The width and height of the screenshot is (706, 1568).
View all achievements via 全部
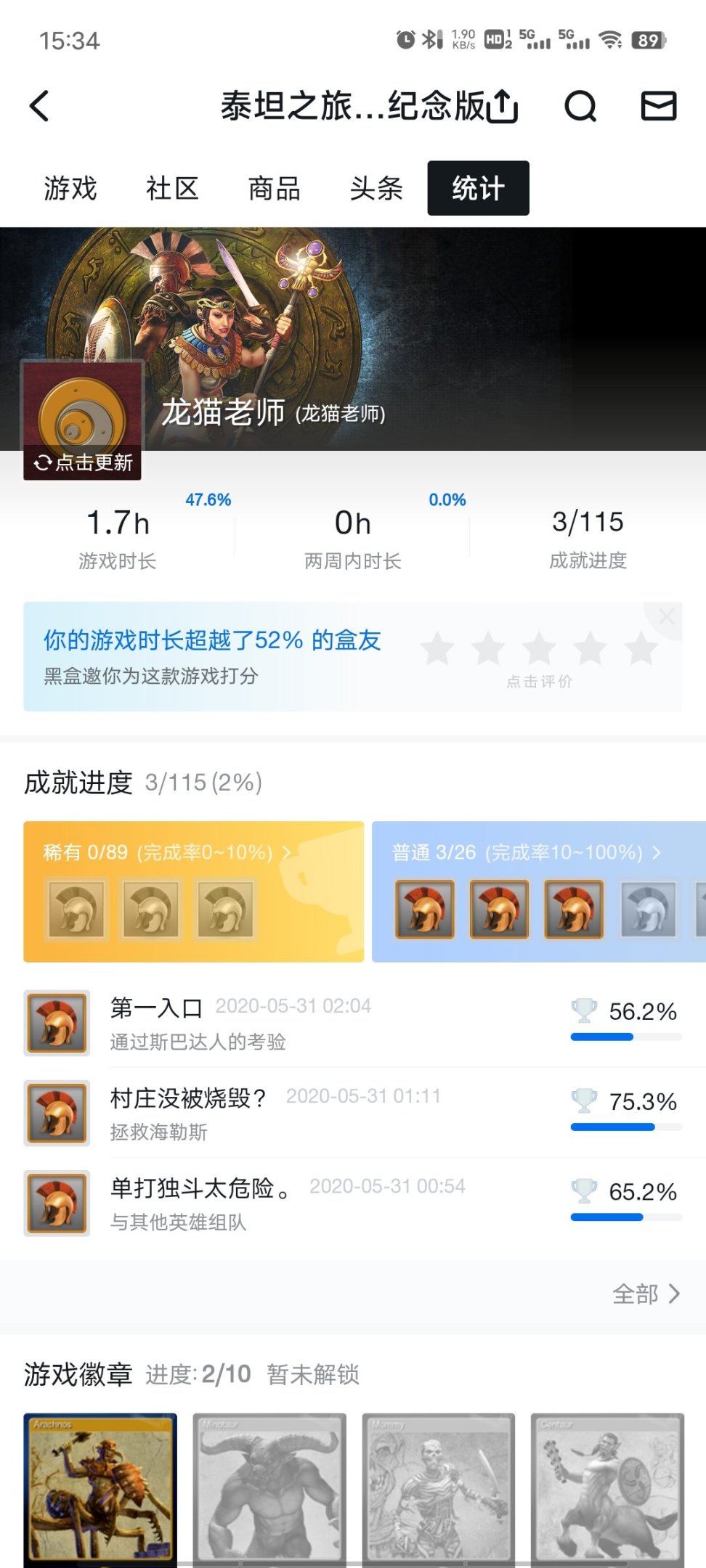(646, 1294)
